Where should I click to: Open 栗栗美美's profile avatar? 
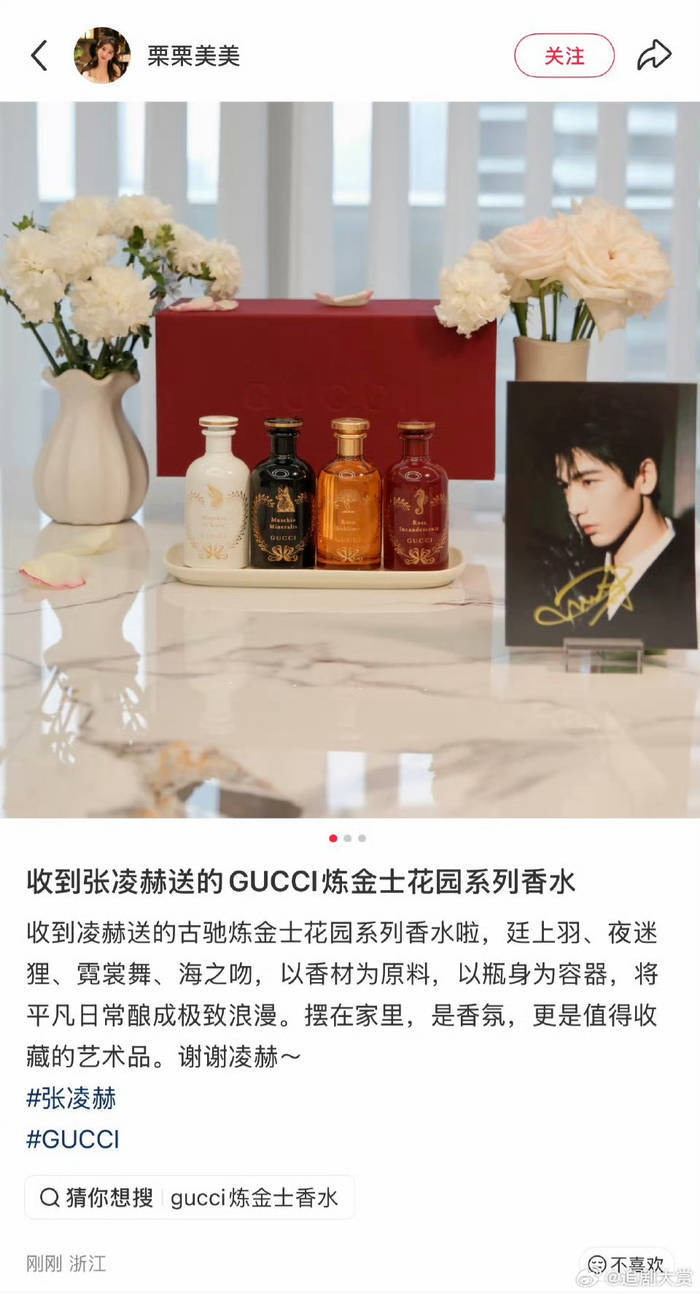[x=102, y=56]
